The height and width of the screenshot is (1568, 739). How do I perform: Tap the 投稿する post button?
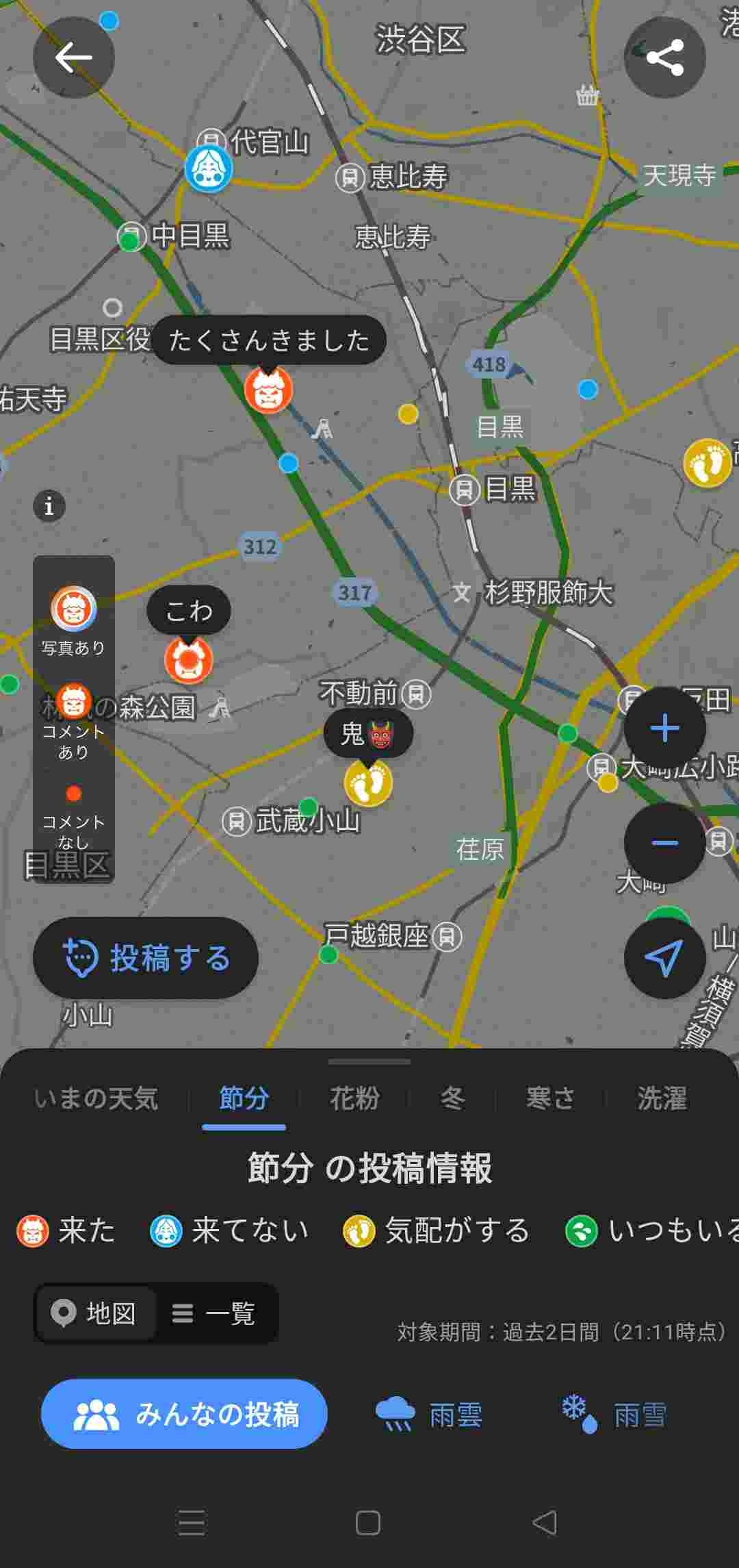tap(146, 957)
